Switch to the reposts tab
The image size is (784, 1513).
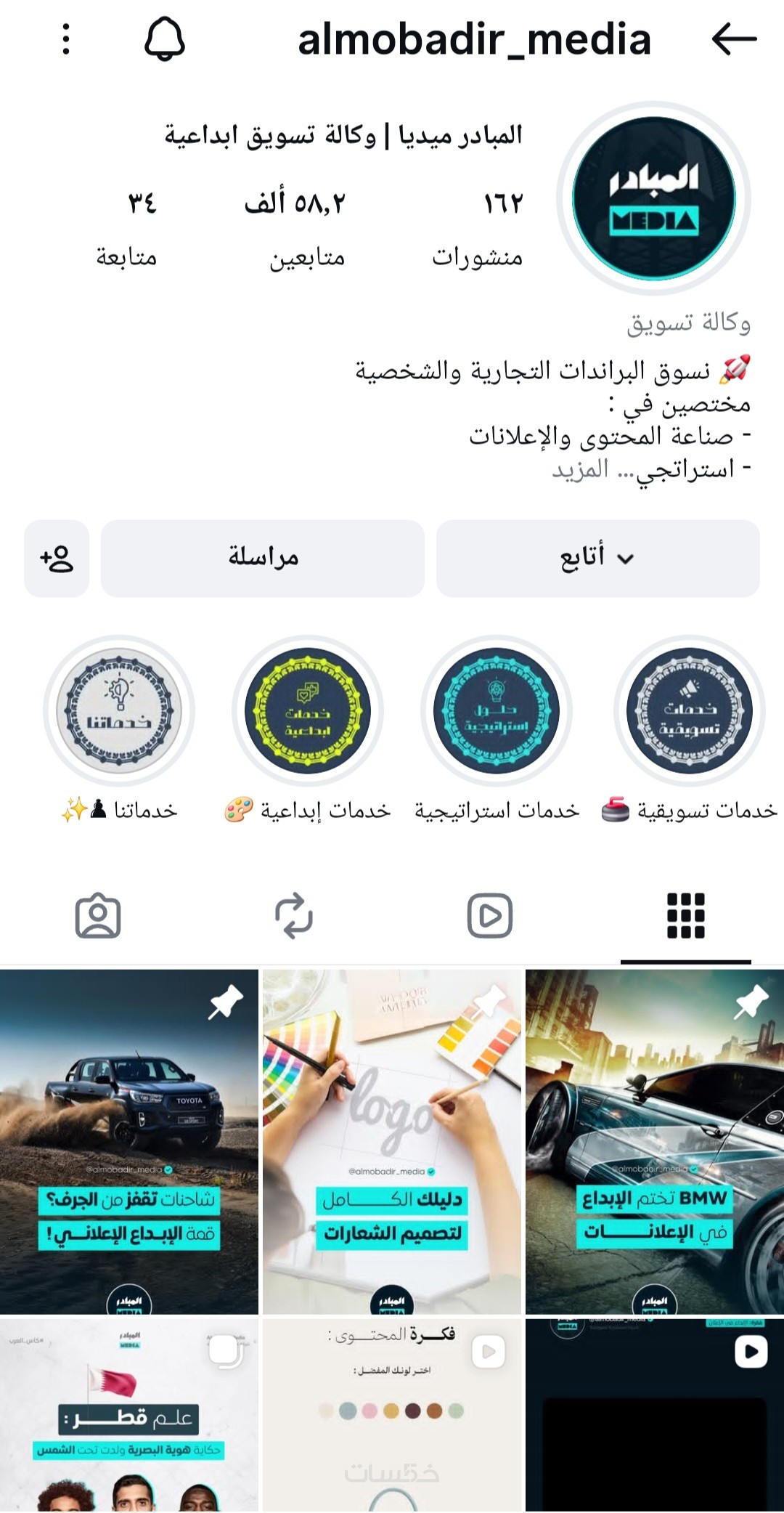coord(294,915)
